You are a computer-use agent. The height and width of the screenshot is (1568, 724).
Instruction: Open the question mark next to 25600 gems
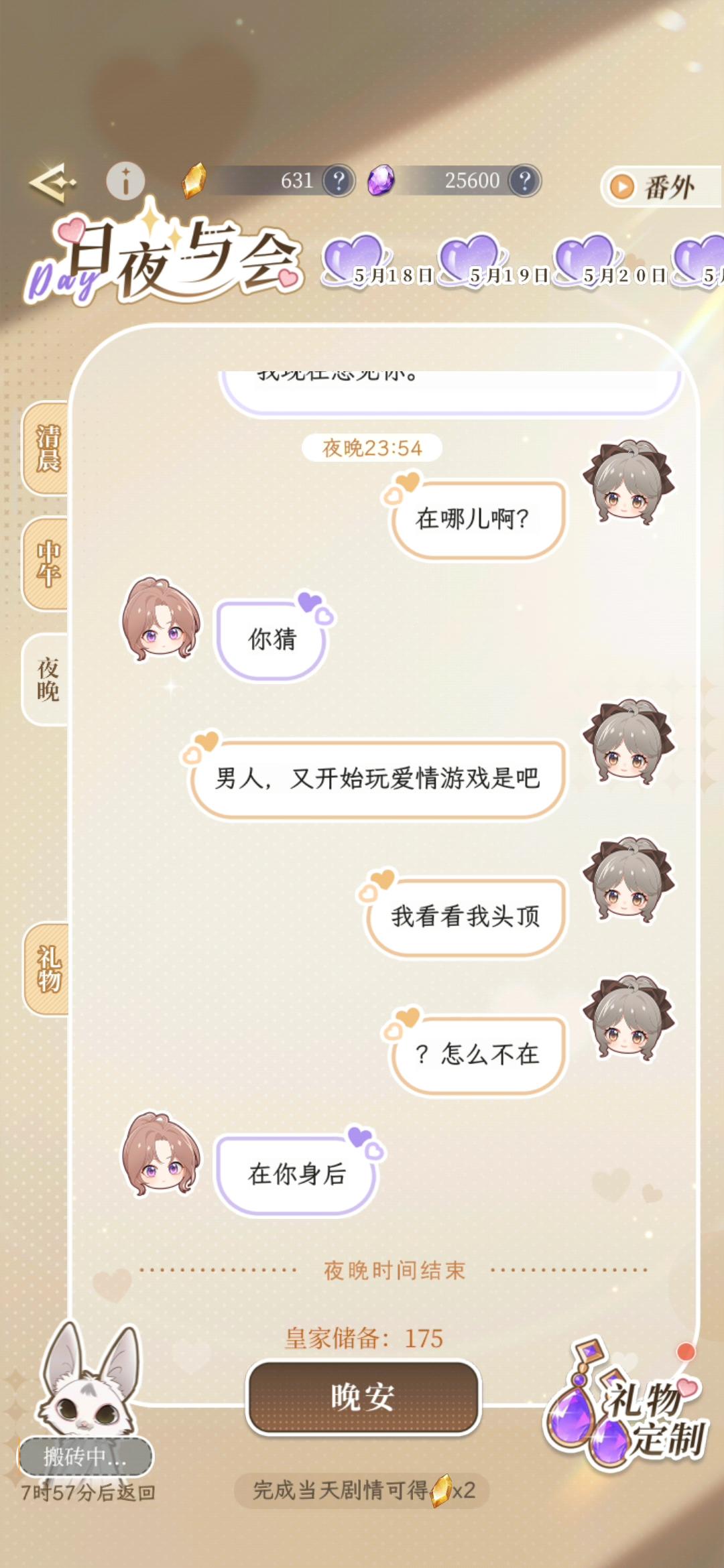pos(524,181)
